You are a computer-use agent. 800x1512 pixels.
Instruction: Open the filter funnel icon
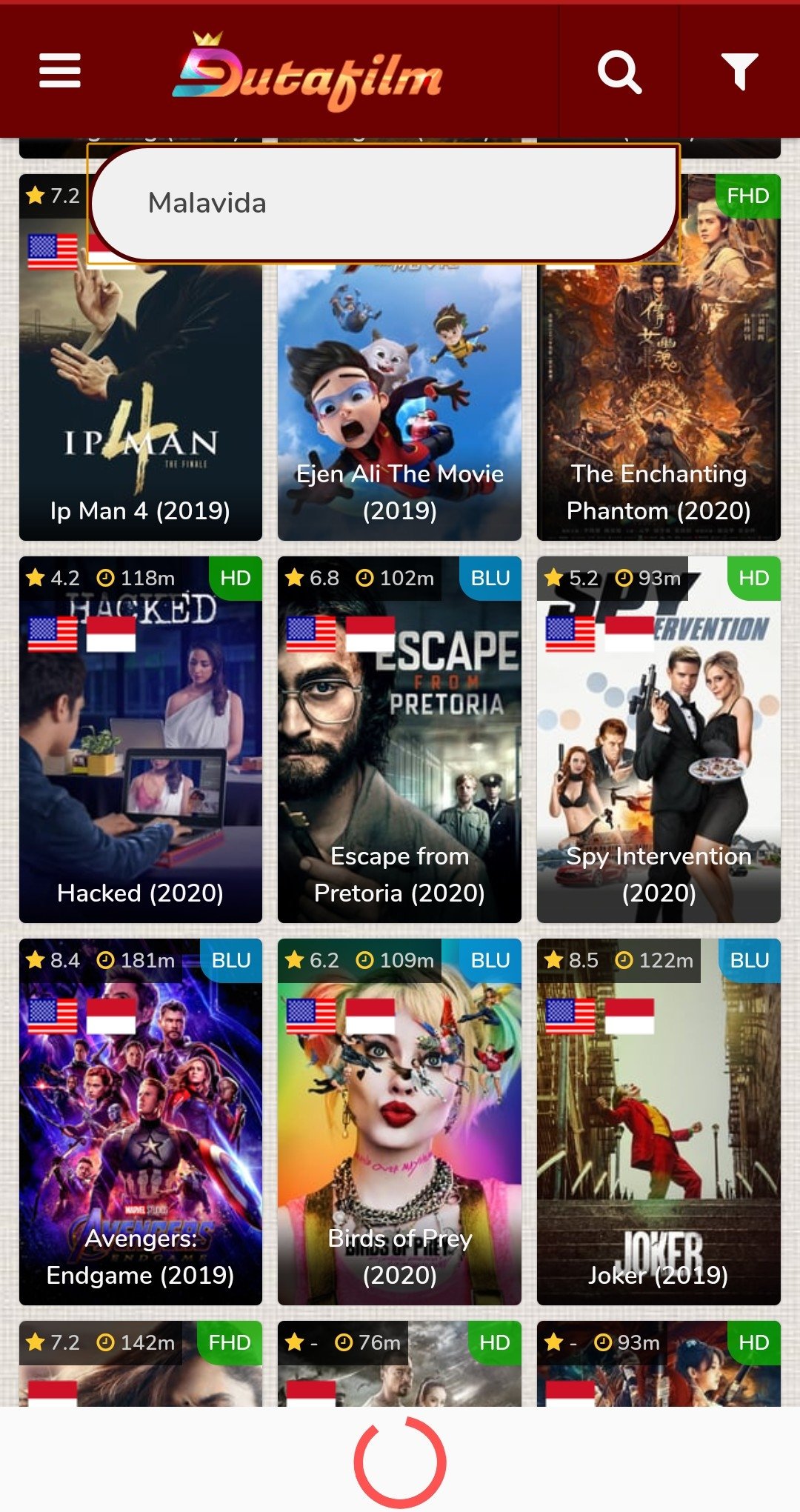(x=739, y=72)
